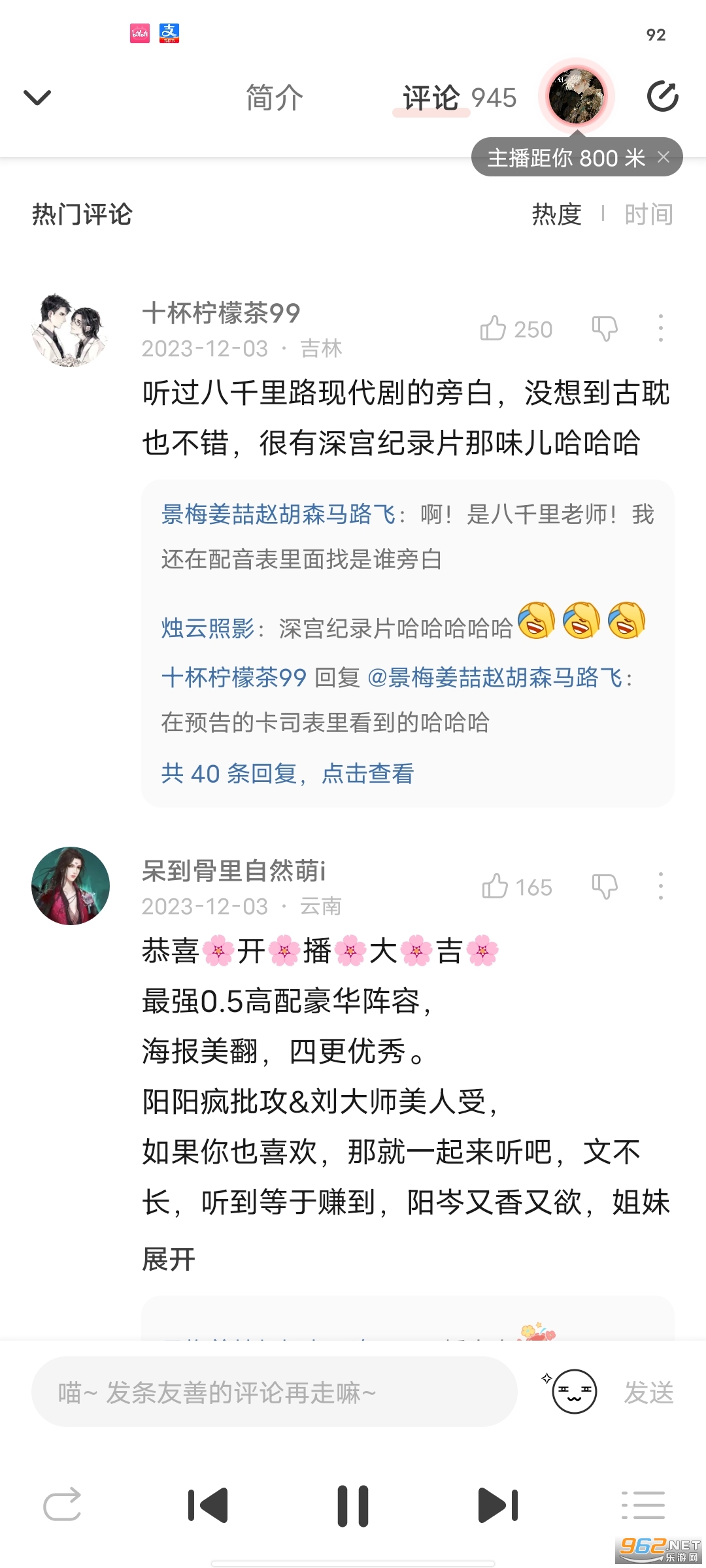This screenshot has width=706, height=1568.
Task: Sort comments by 时间
Action: (x=648, y=214)
